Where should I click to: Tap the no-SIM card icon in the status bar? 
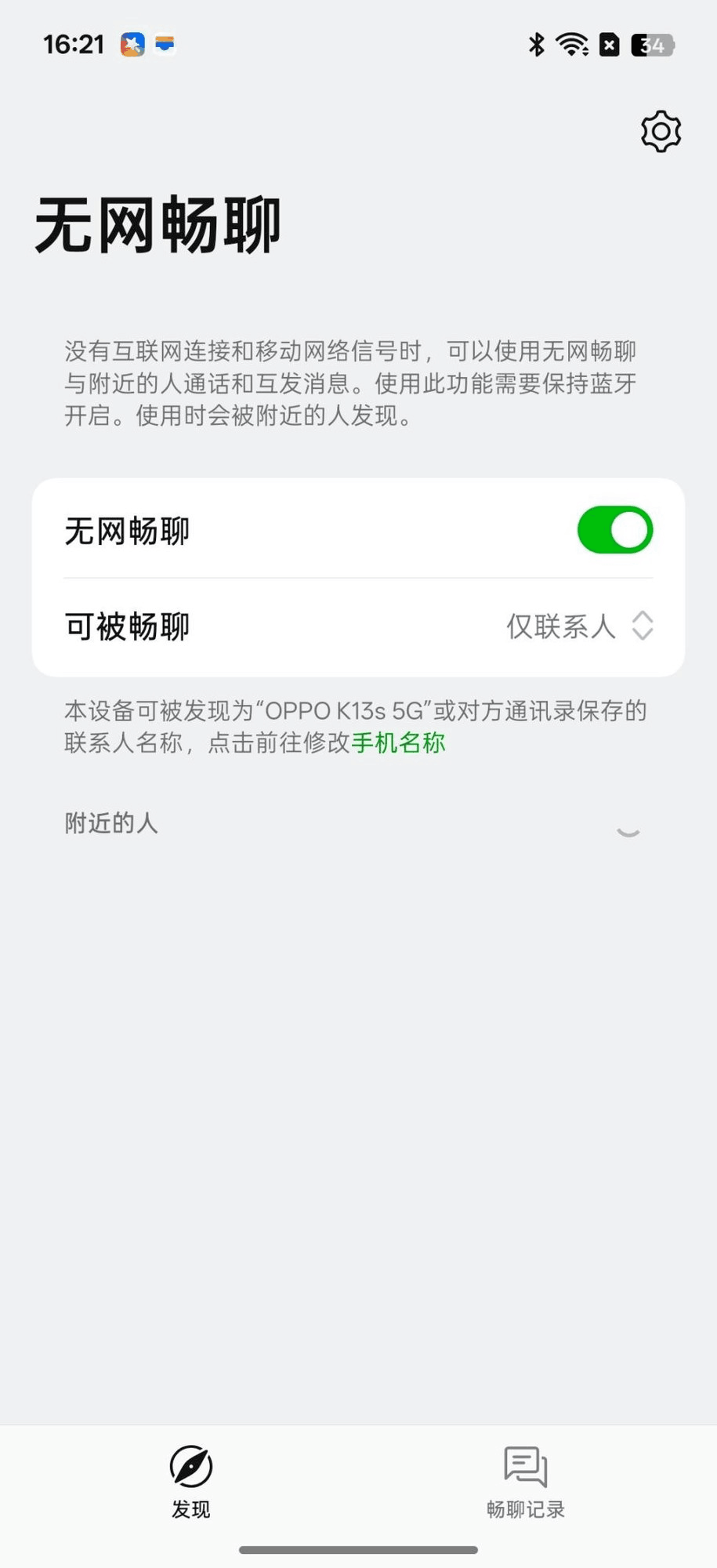click(x=610, y=45)
